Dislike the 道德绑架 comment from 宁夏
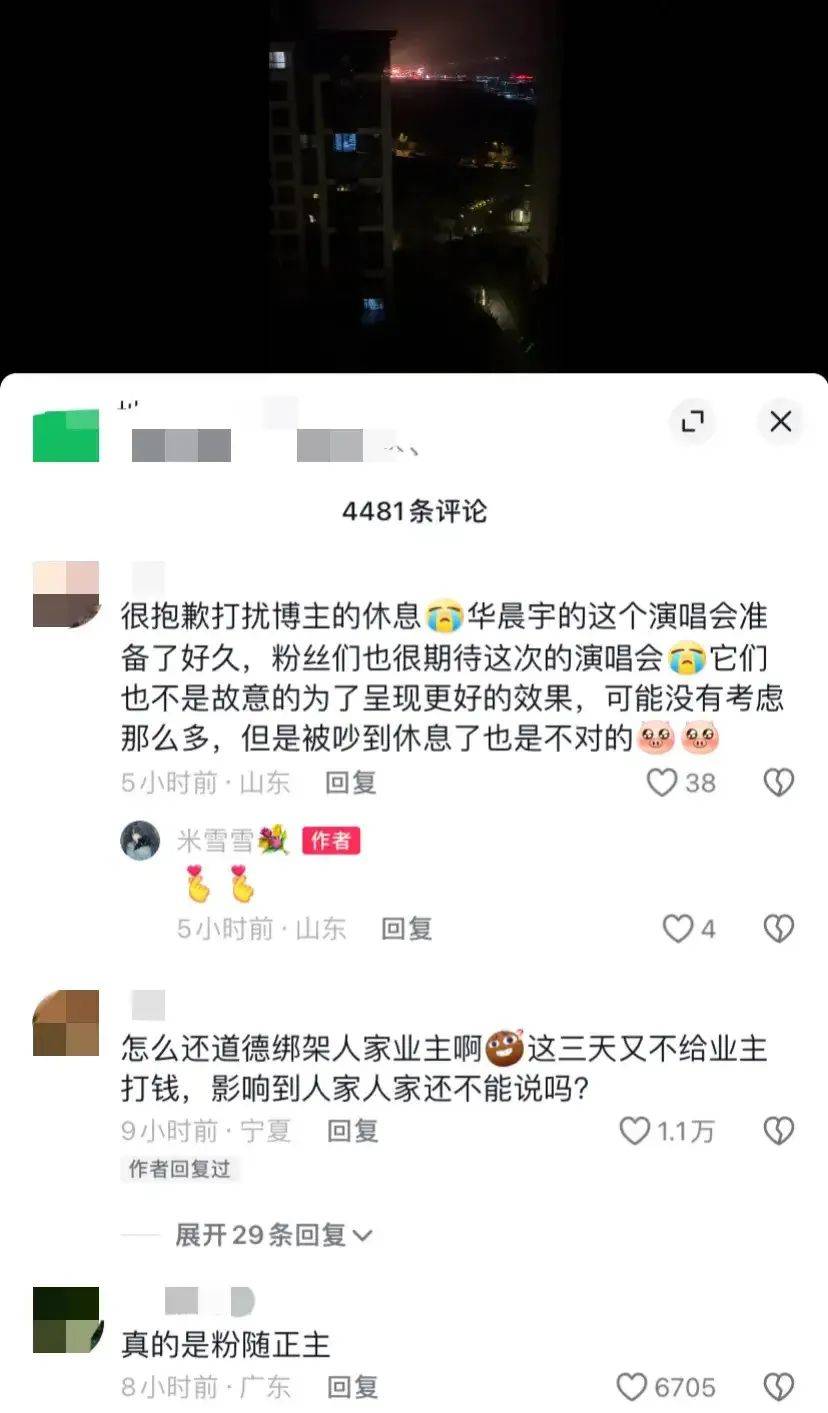The height and width of the screenshot is (1413, 828). tap(778, 1131)
